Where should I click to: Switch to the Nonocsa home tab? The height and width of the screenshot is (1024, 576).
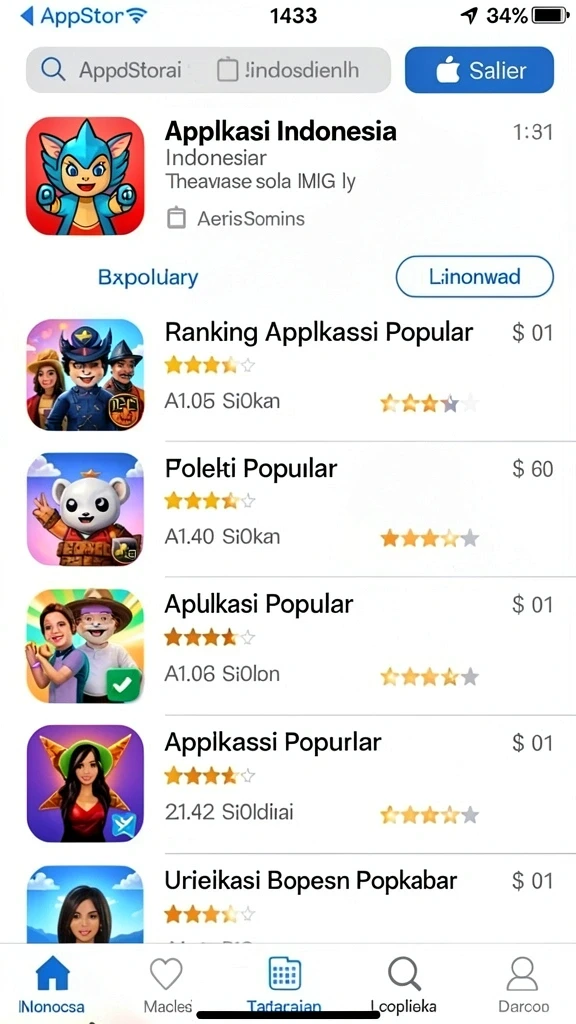point(52,984)
